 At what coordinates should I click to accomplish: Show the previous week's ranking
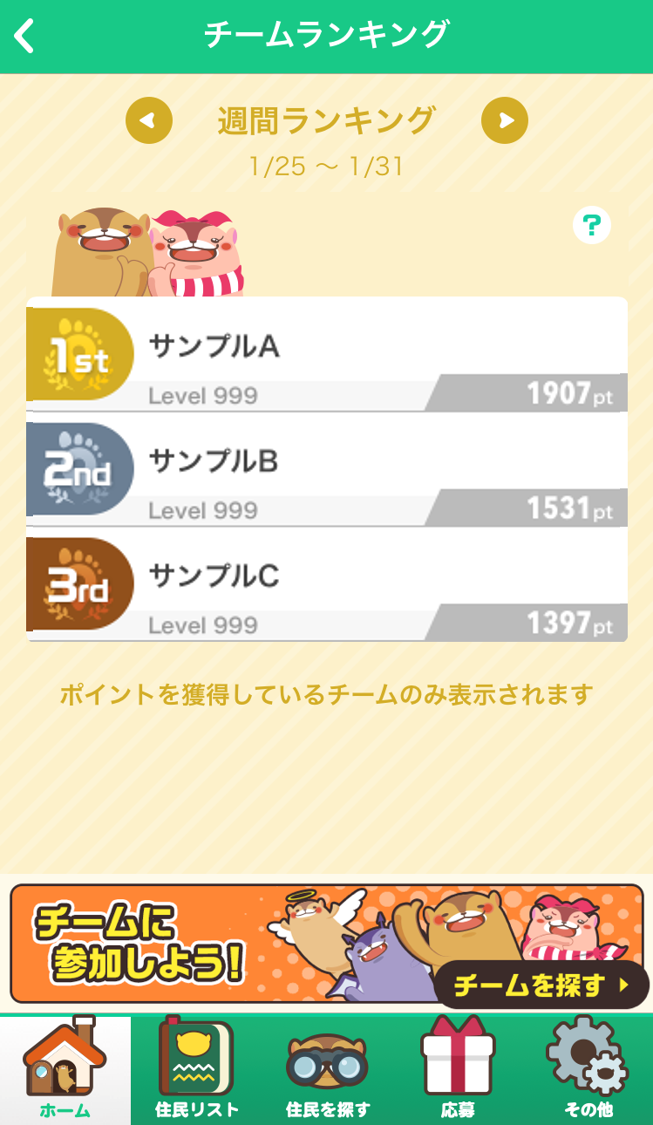(x=148, y=121)
